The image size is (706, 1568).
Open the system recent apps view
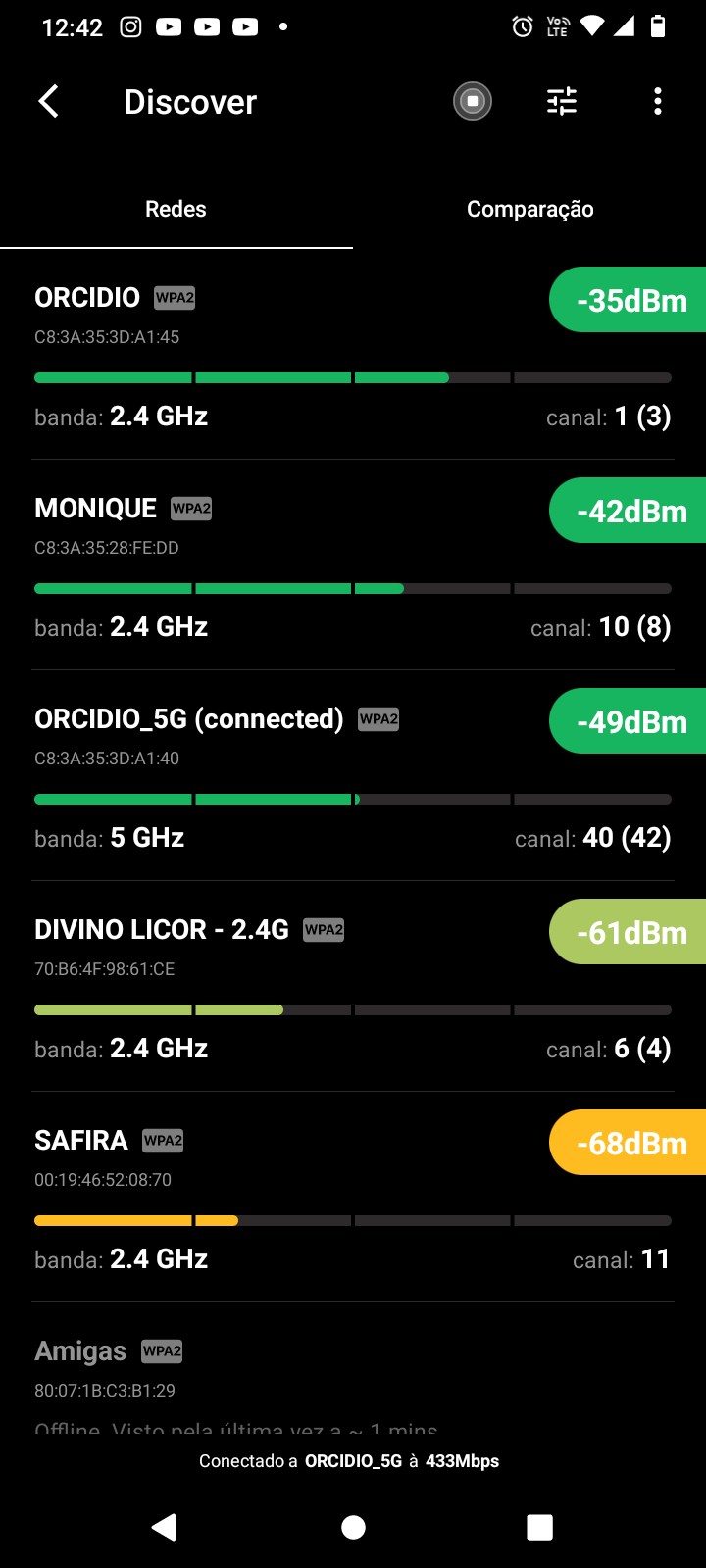tap(539, 1527)
